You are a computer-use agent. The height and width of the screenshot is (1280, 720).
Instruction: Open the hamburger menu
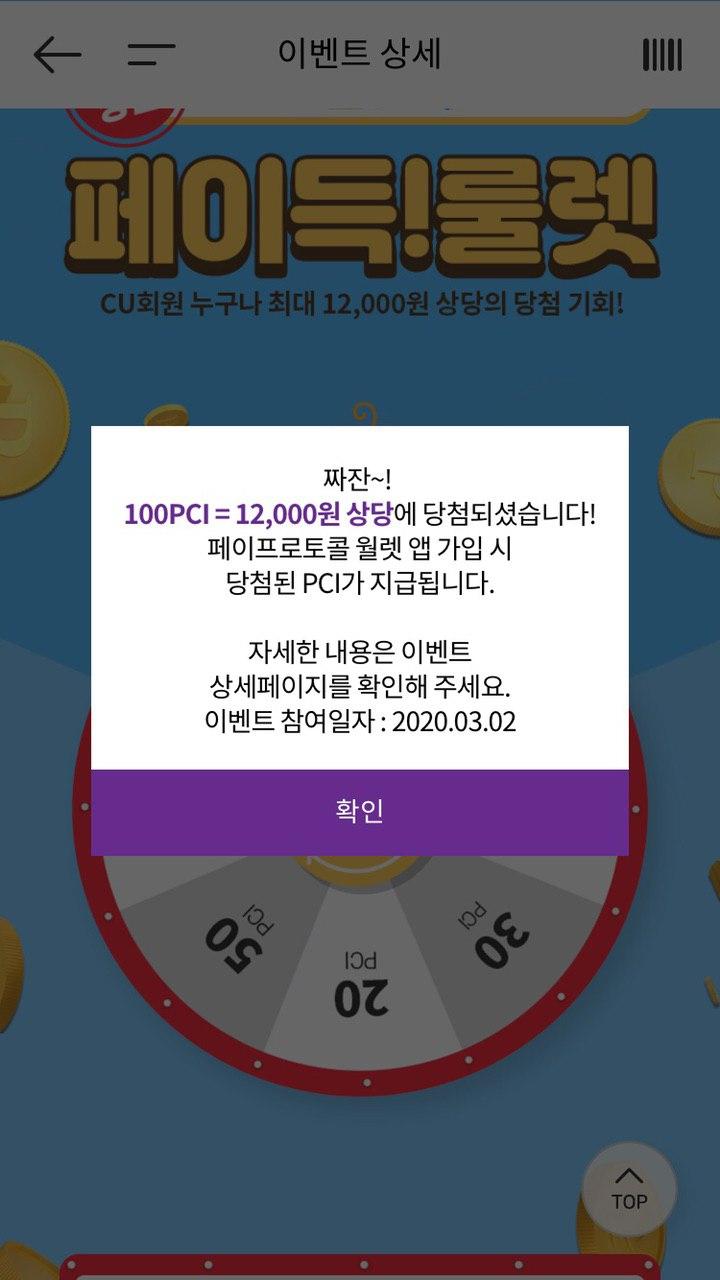(x=151, y=54)
